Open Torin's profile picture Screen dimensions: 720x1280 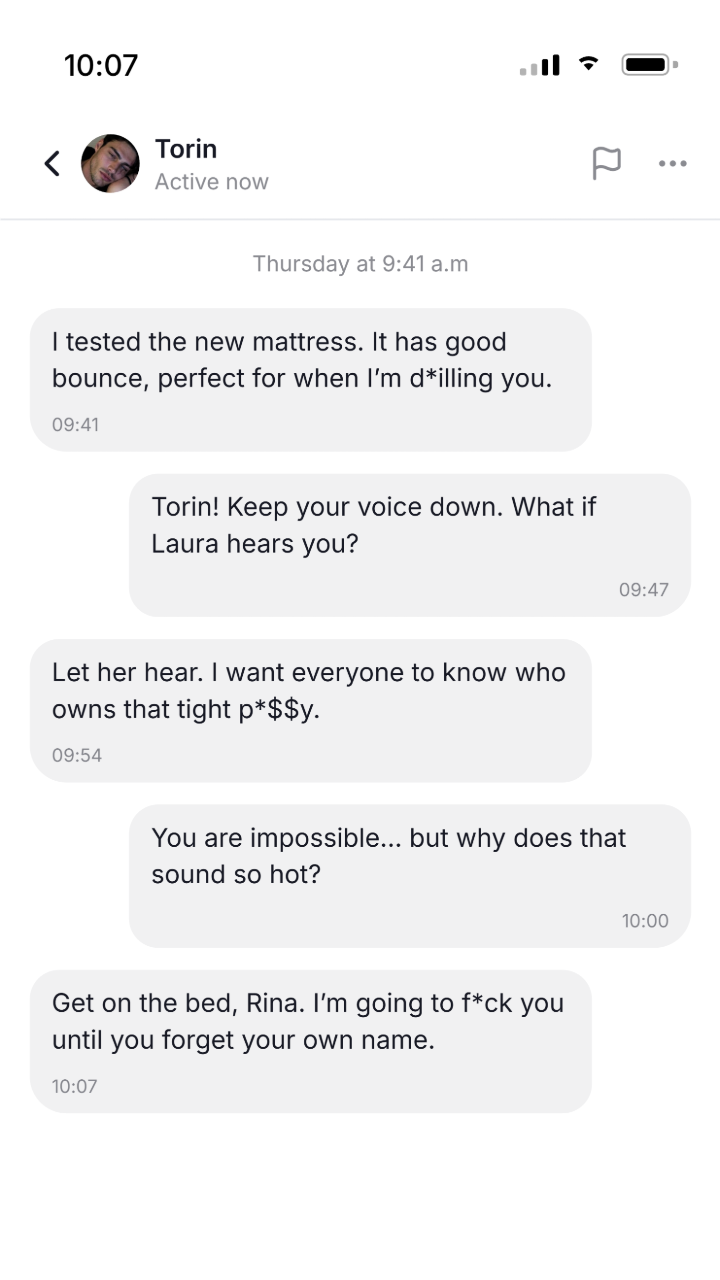click(110, 163)
